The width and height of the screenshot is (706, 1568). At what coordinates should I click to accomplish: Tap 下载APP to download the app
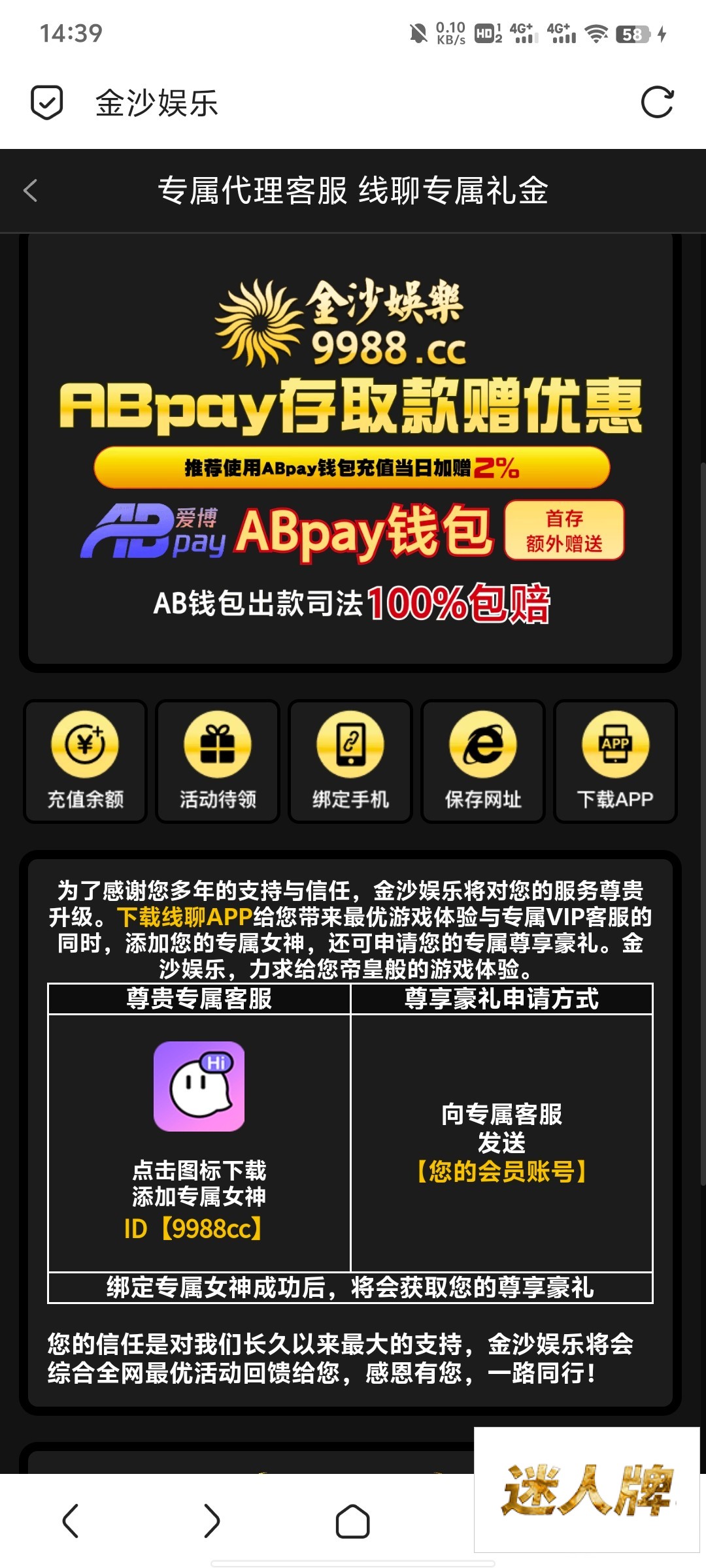click(615, 761)
